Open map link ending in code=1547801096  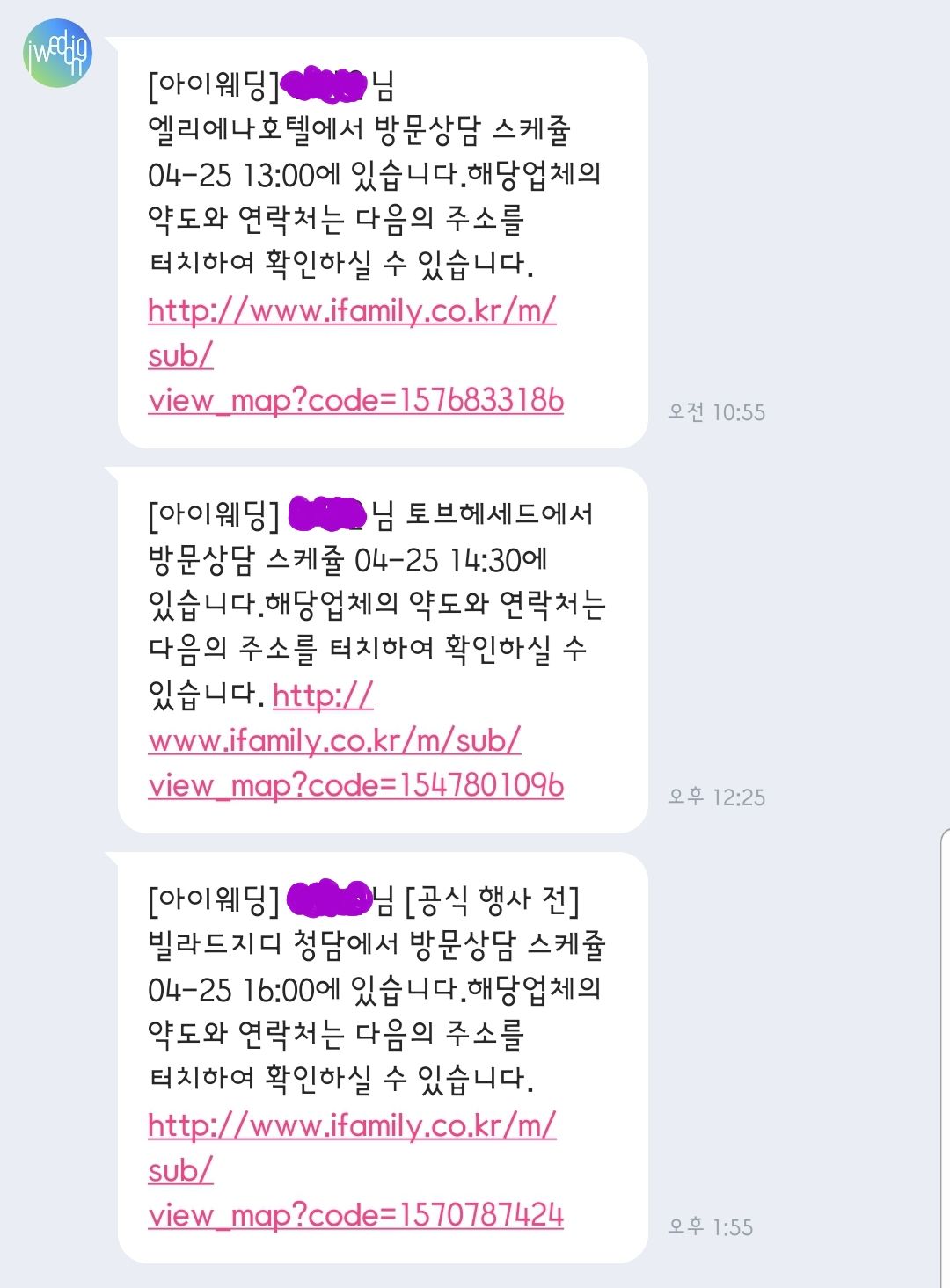point(355,786)
